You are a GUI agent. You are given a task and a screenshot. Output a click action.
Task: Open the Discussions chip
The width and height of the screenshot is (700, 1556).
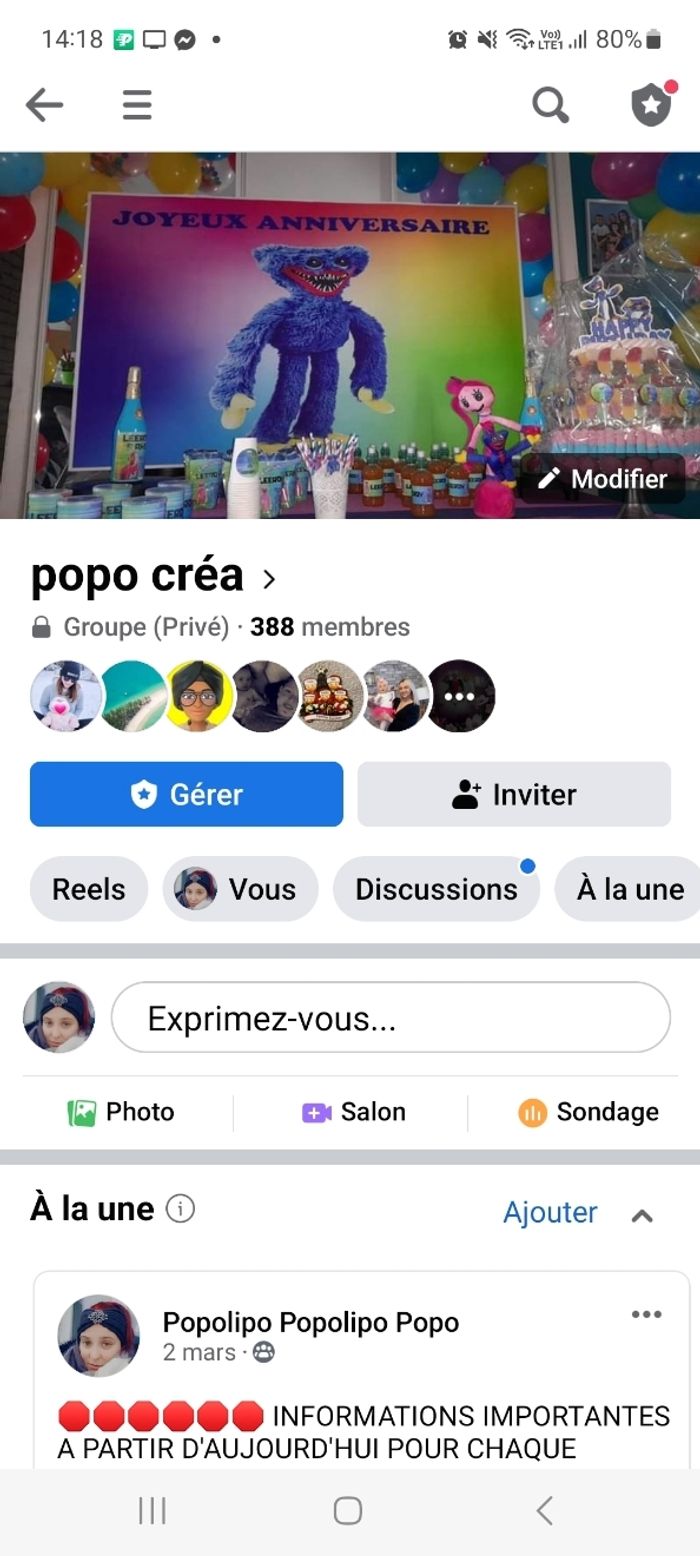436,889
